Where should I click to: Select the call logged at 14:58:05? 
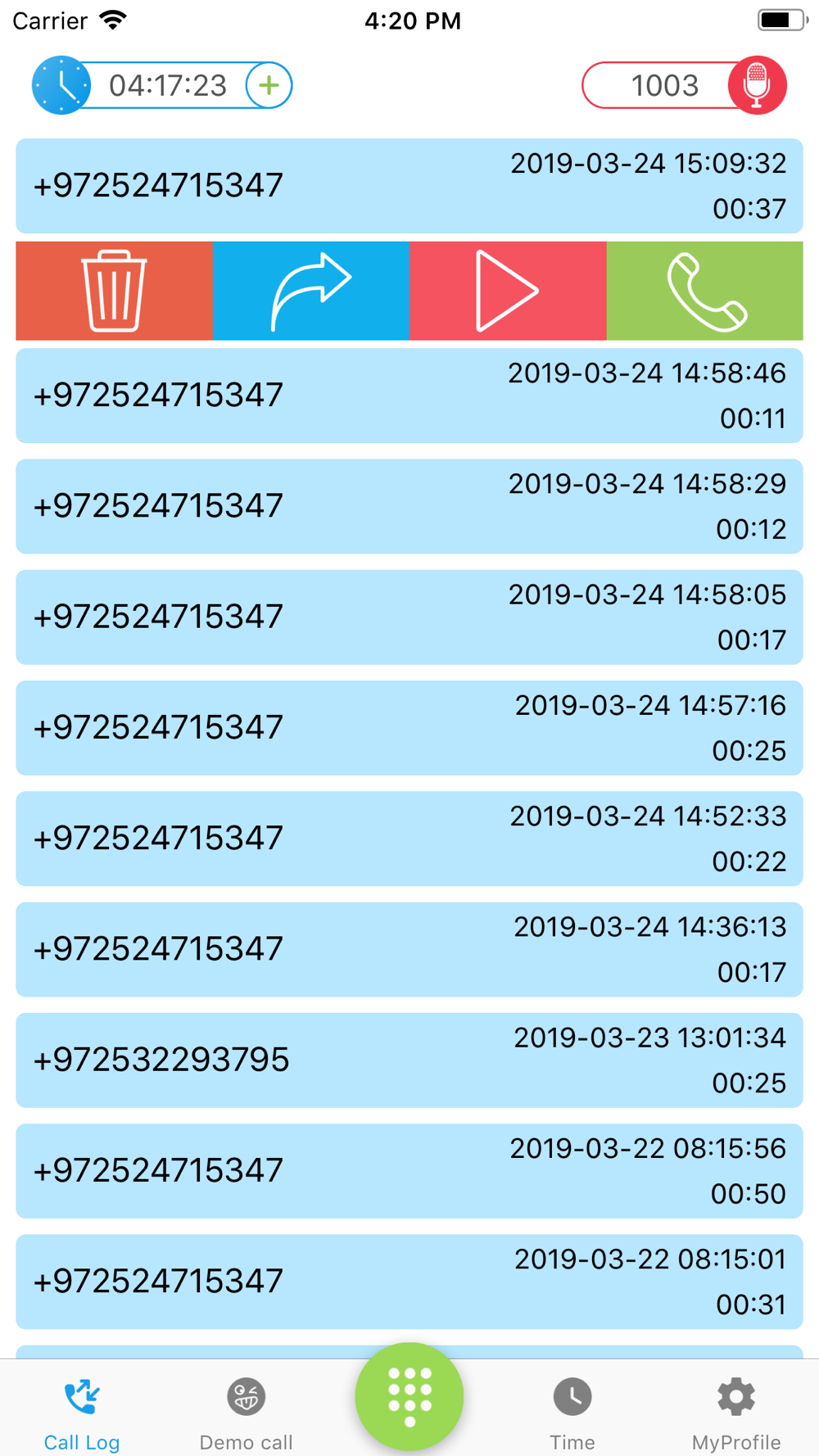(x=409, y=617)
